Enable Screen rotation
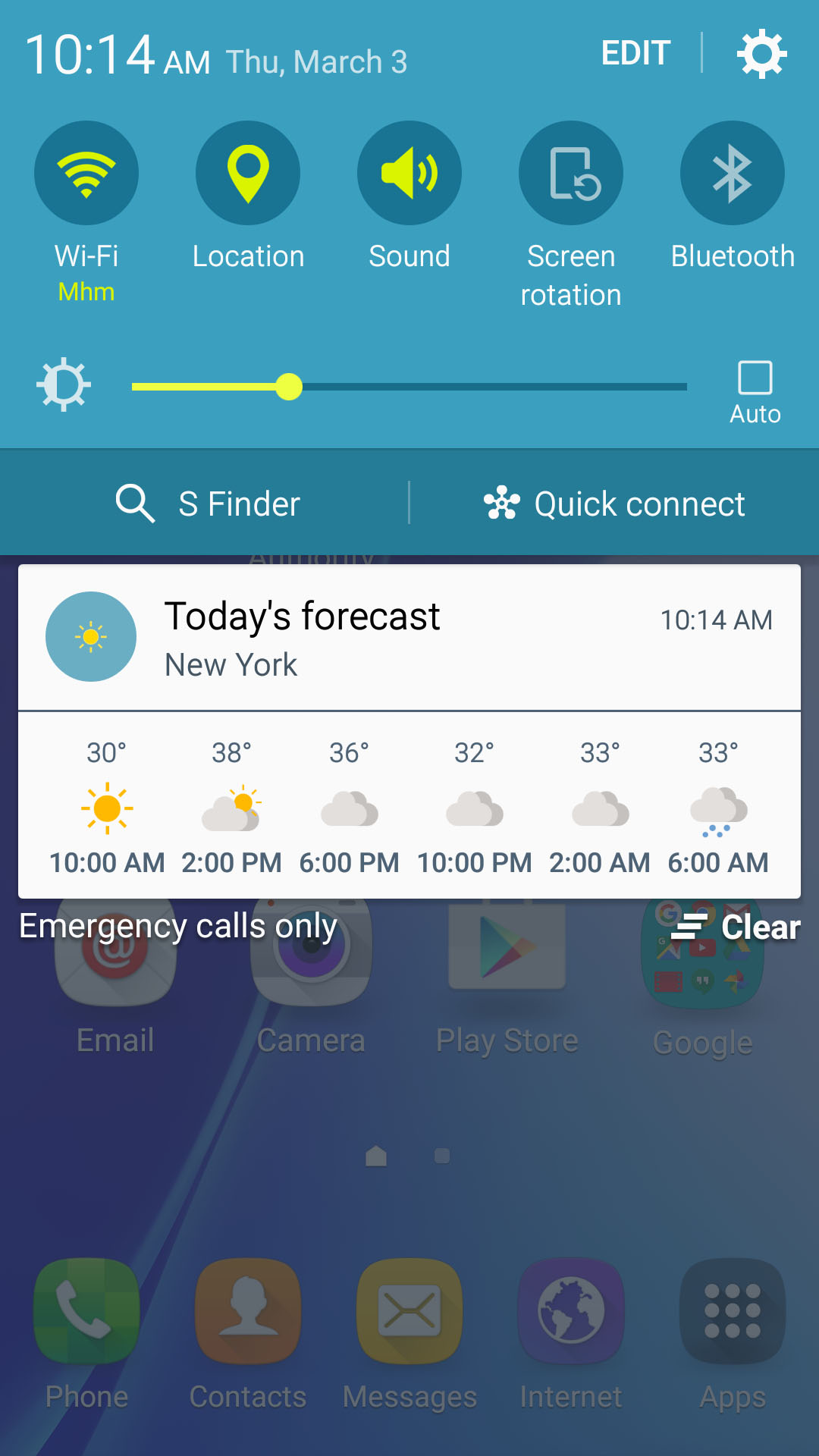This screenshot has height=1456, width=819. 571,173
